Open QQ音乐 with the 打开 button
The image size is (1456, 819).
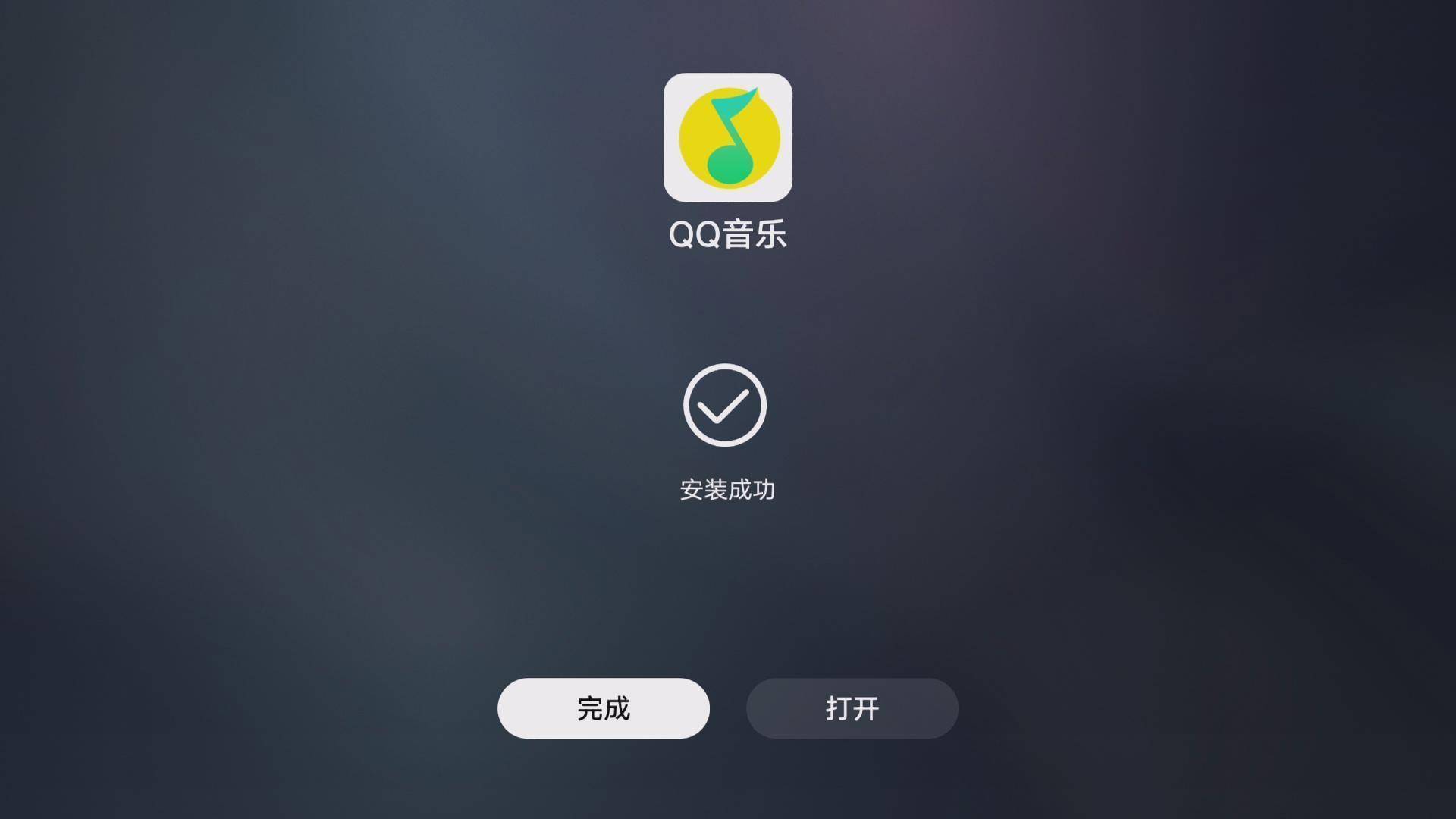point(852,708)
